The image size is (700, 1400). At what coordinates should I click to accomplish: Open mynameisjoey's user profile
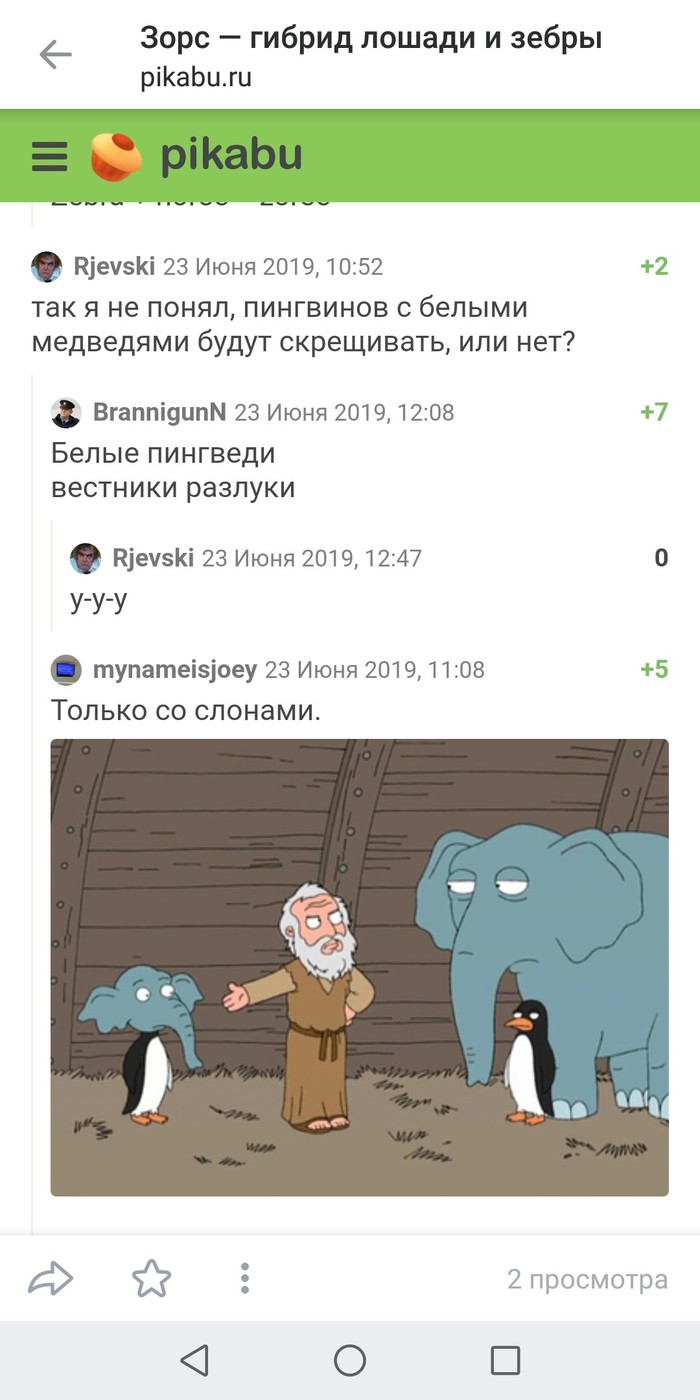pyautogui.click(x=174, y=669)
